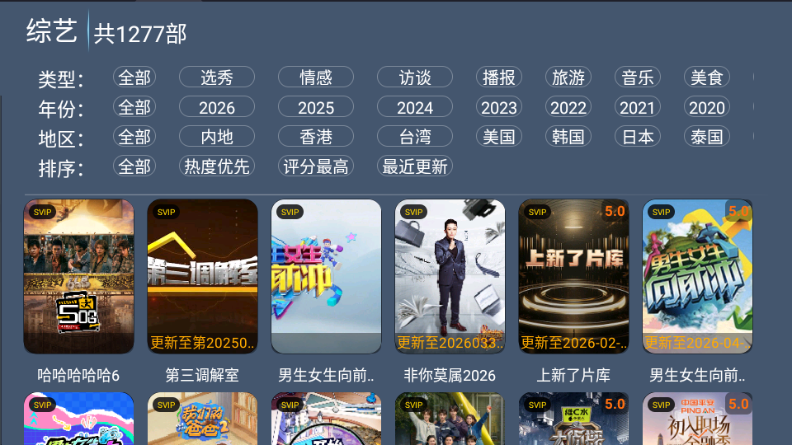Filter type by 选秀
Image resolution: width=792 pixels, height=445 pixels.
(217, 77)
